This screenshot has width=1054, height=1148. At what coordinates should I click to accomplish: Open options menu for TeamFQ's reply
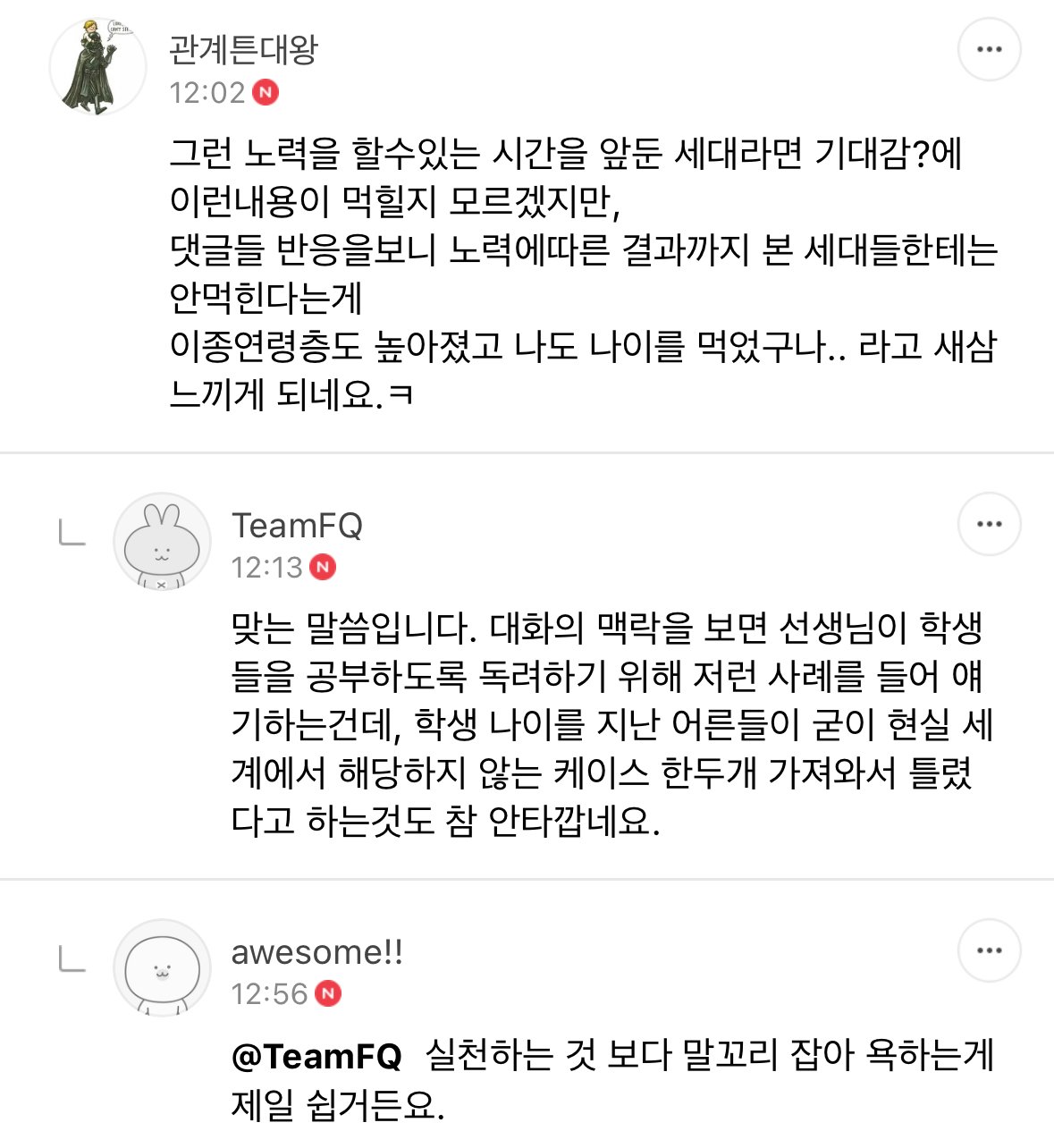coord(989,524)
